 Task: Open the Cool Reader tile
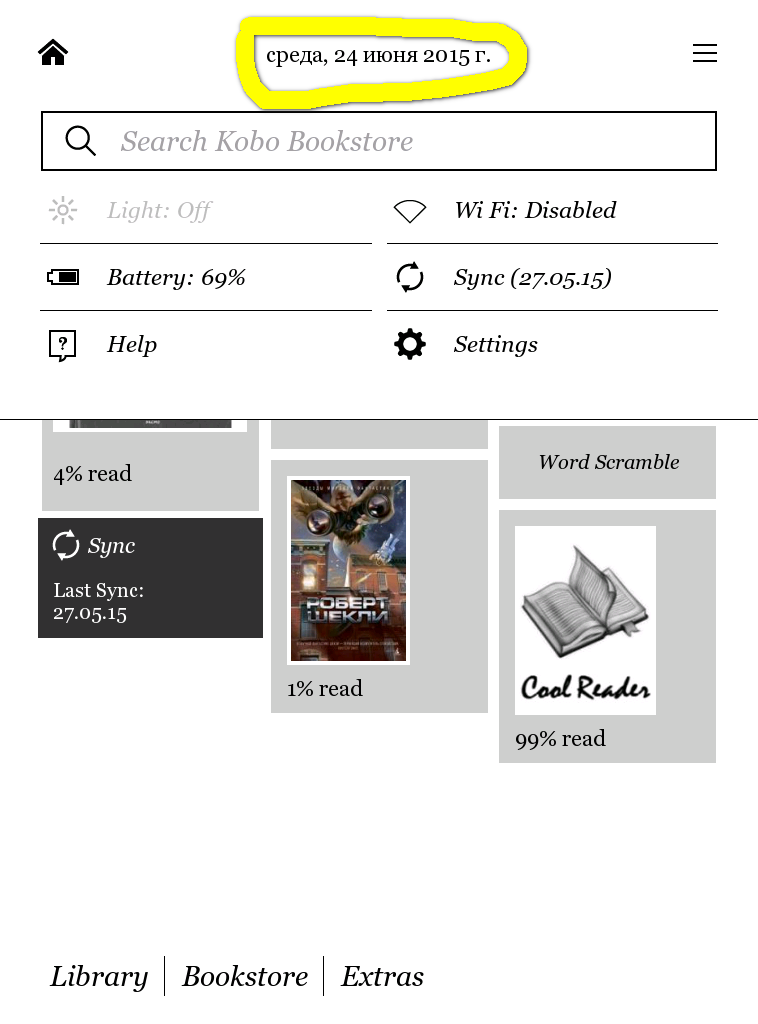tap(586, 620)
